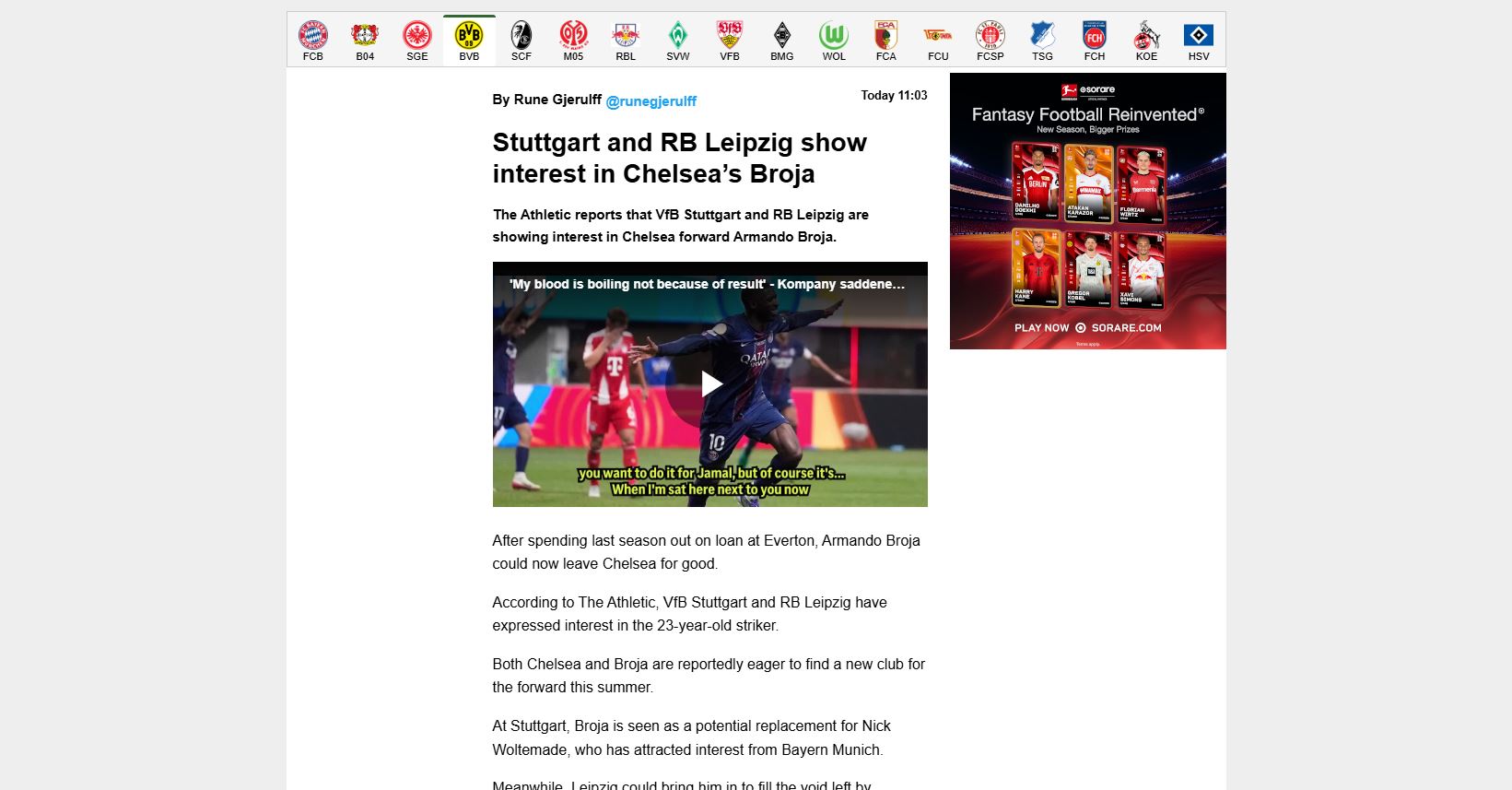Select the M05 club tab
1512x790 pixels.
click(x=573, y=41)
